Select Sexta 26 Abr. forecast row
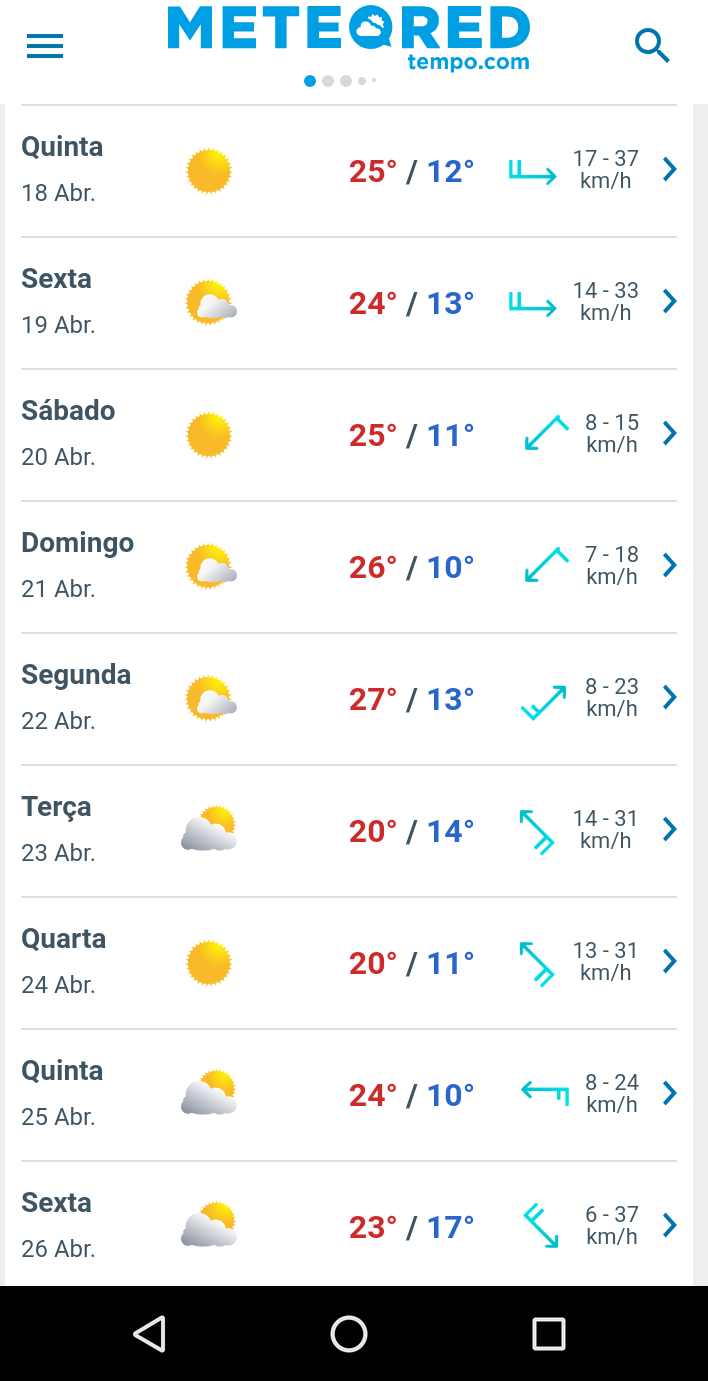Screen dimensions: 708x1381 click(x=349, y=1224)
